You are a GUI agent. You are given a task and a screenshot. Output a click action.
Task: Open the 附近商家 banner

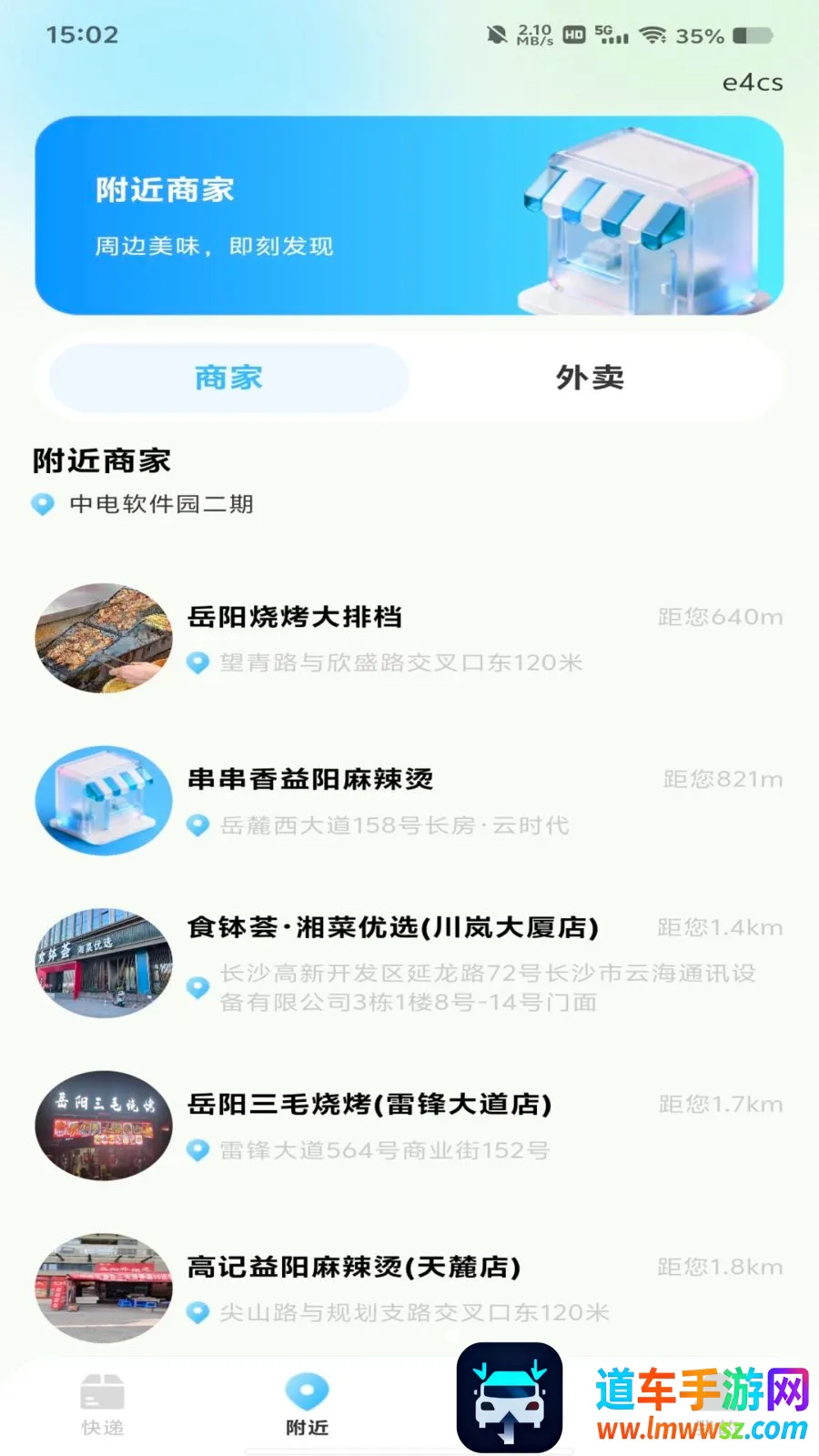pyautogui.click(x=409, y=216)
